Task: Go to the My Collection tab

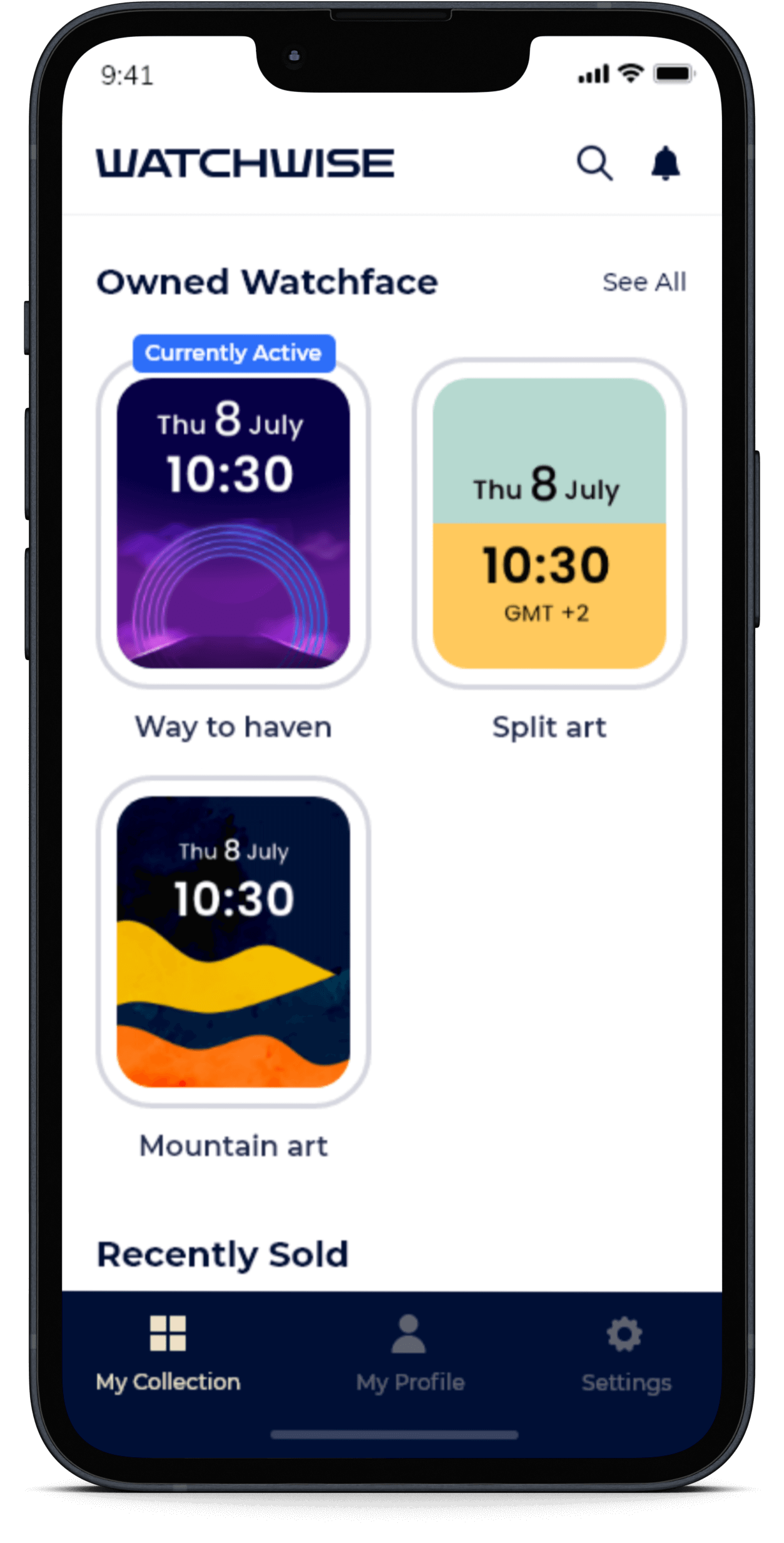Action: [168, 1353]
